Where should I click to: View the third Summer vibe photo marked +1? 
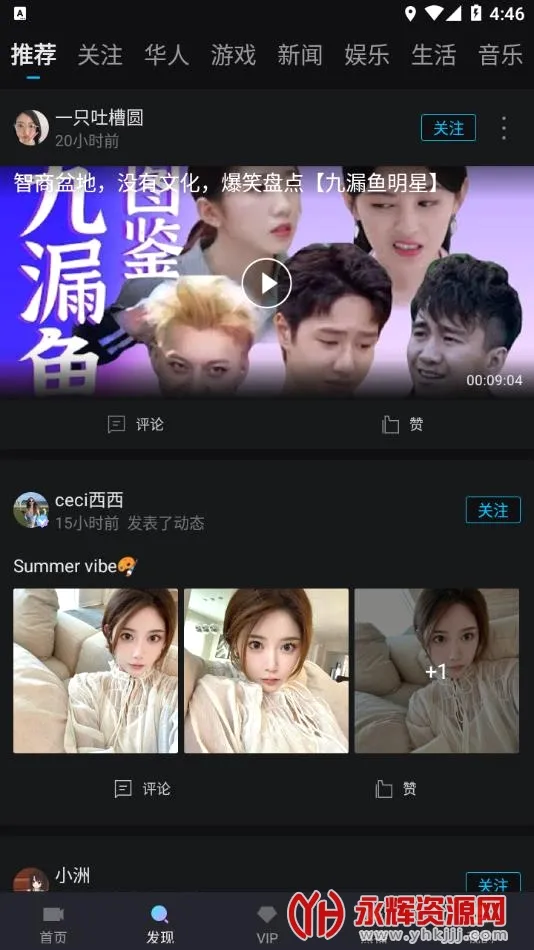click(436, 671)
